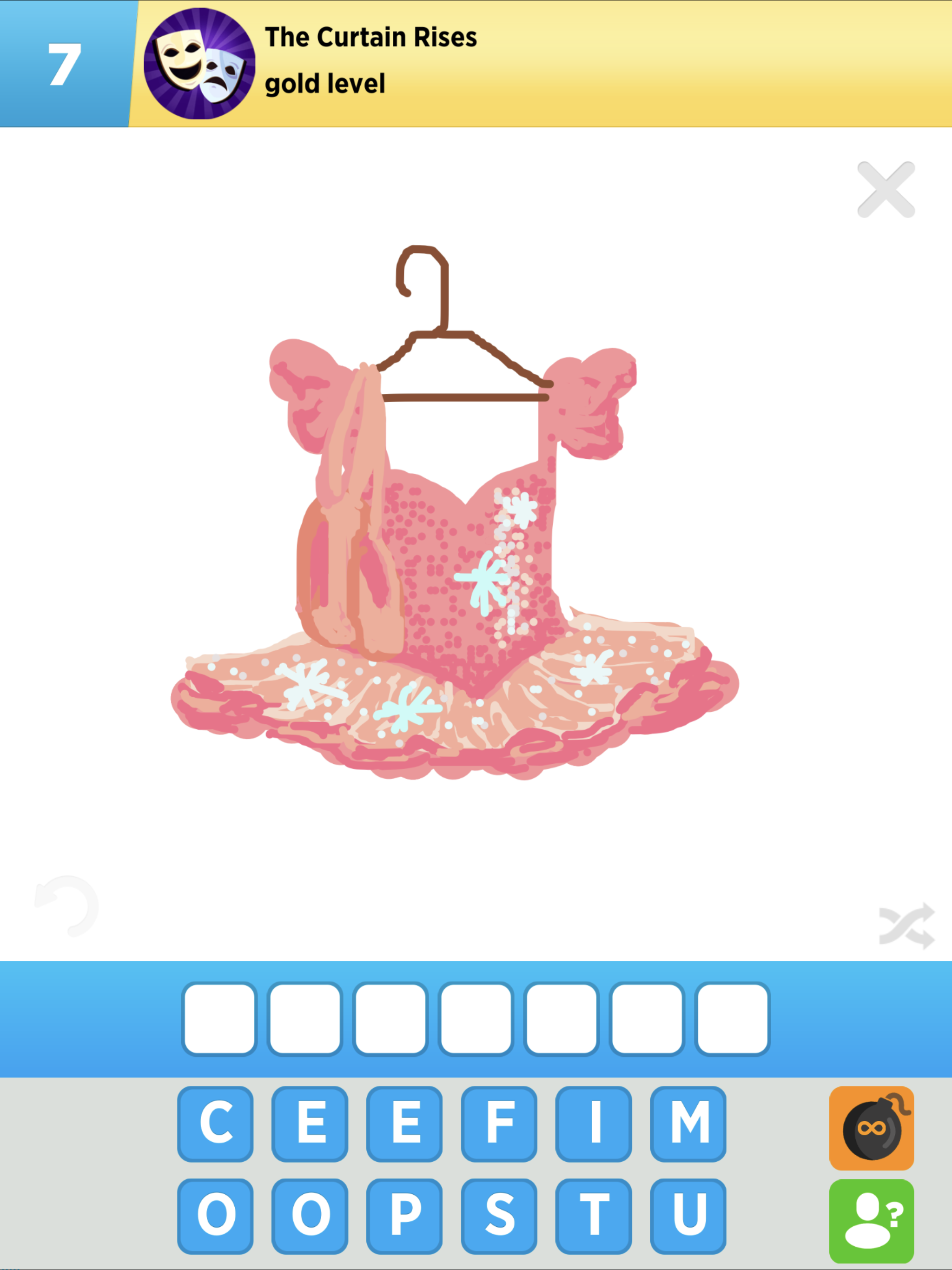
Task: Tap the letter U tile
Action: tap(688, 1217)
